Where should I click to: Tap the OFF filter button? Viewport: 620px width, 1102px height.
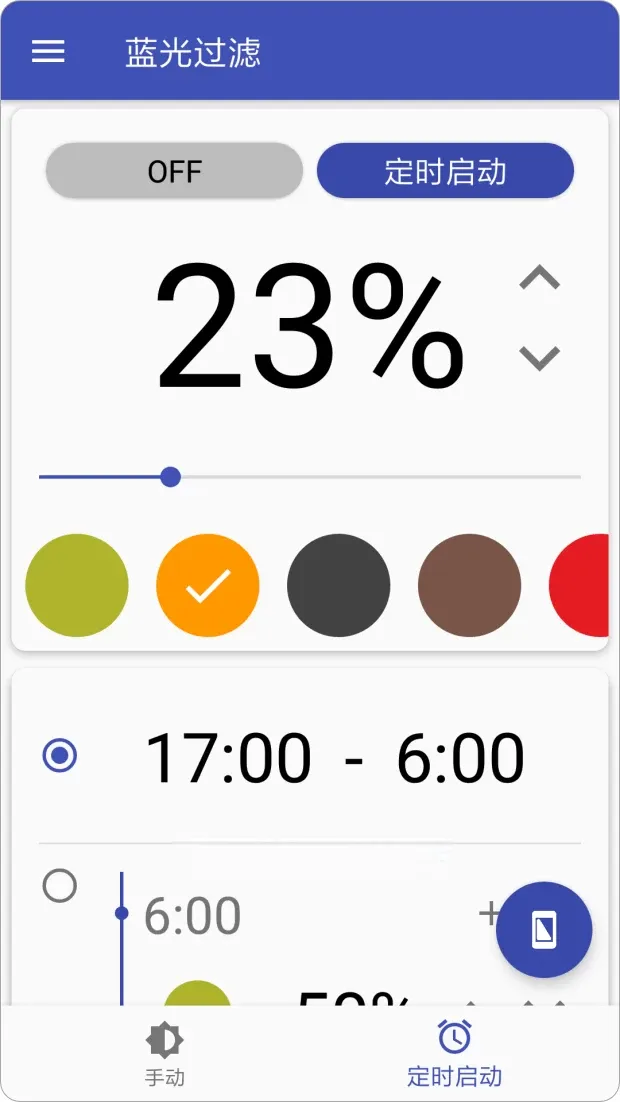tap(174, 171)
